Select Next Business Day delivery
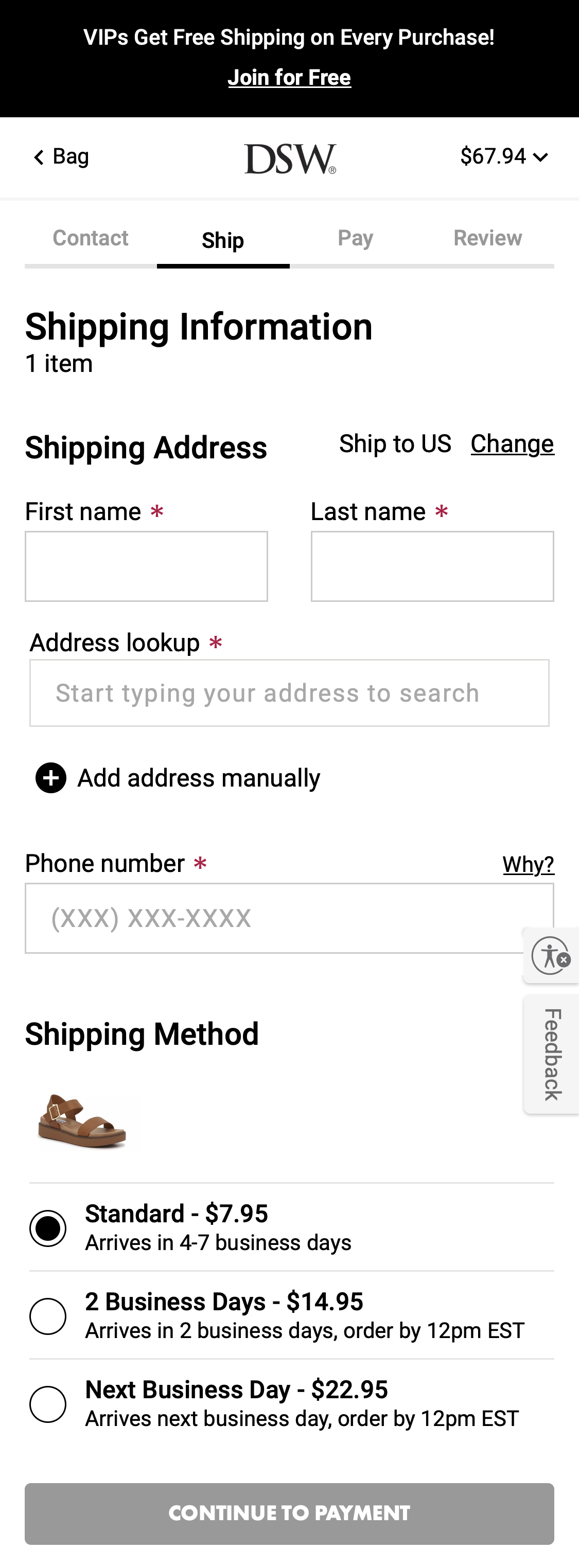 [x=49, y=1404]
